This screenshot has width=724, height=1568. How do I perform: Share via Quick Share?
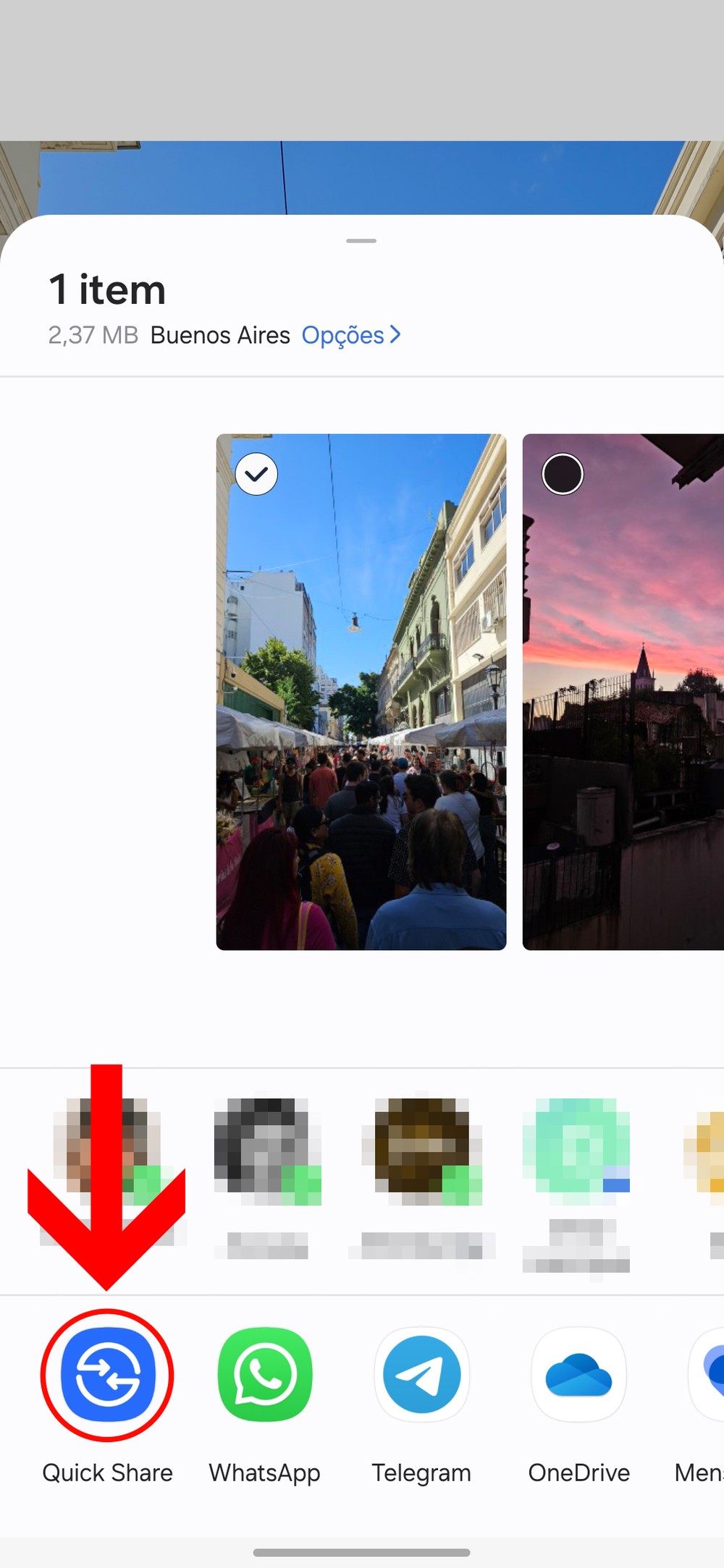[108, 1375]
